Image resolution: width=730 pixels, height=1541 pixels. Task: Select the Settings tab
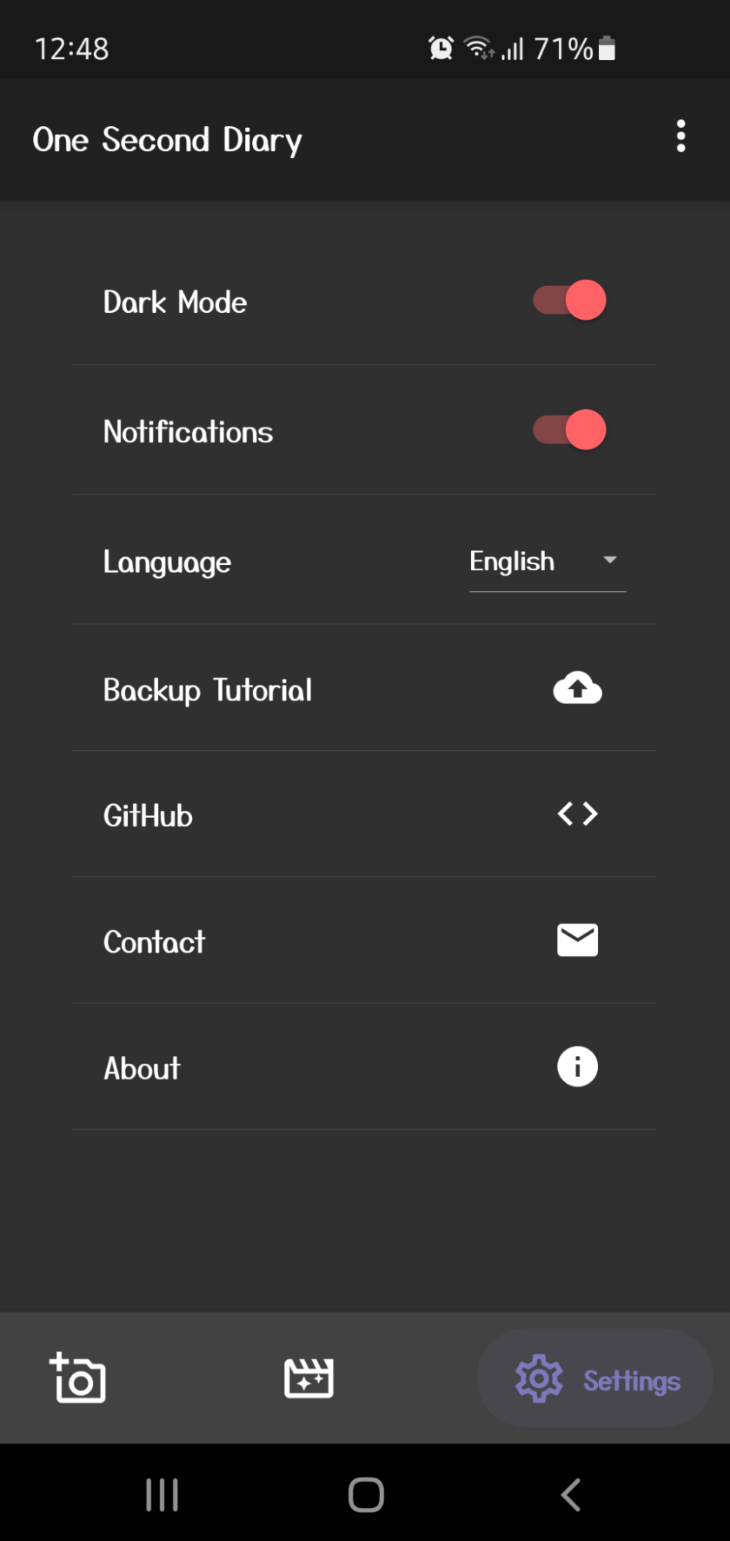click(x=596, y=1380)
